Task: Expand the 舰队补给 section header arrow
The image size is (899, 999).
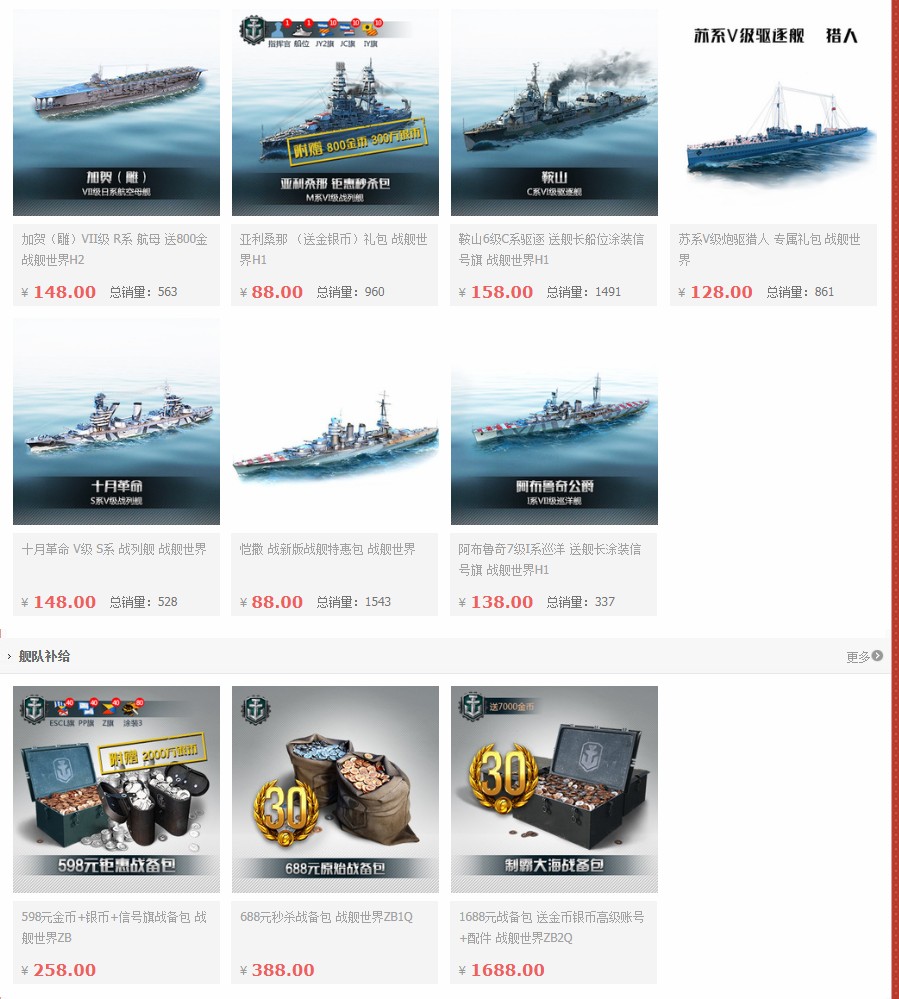Action: pos(9,657)
